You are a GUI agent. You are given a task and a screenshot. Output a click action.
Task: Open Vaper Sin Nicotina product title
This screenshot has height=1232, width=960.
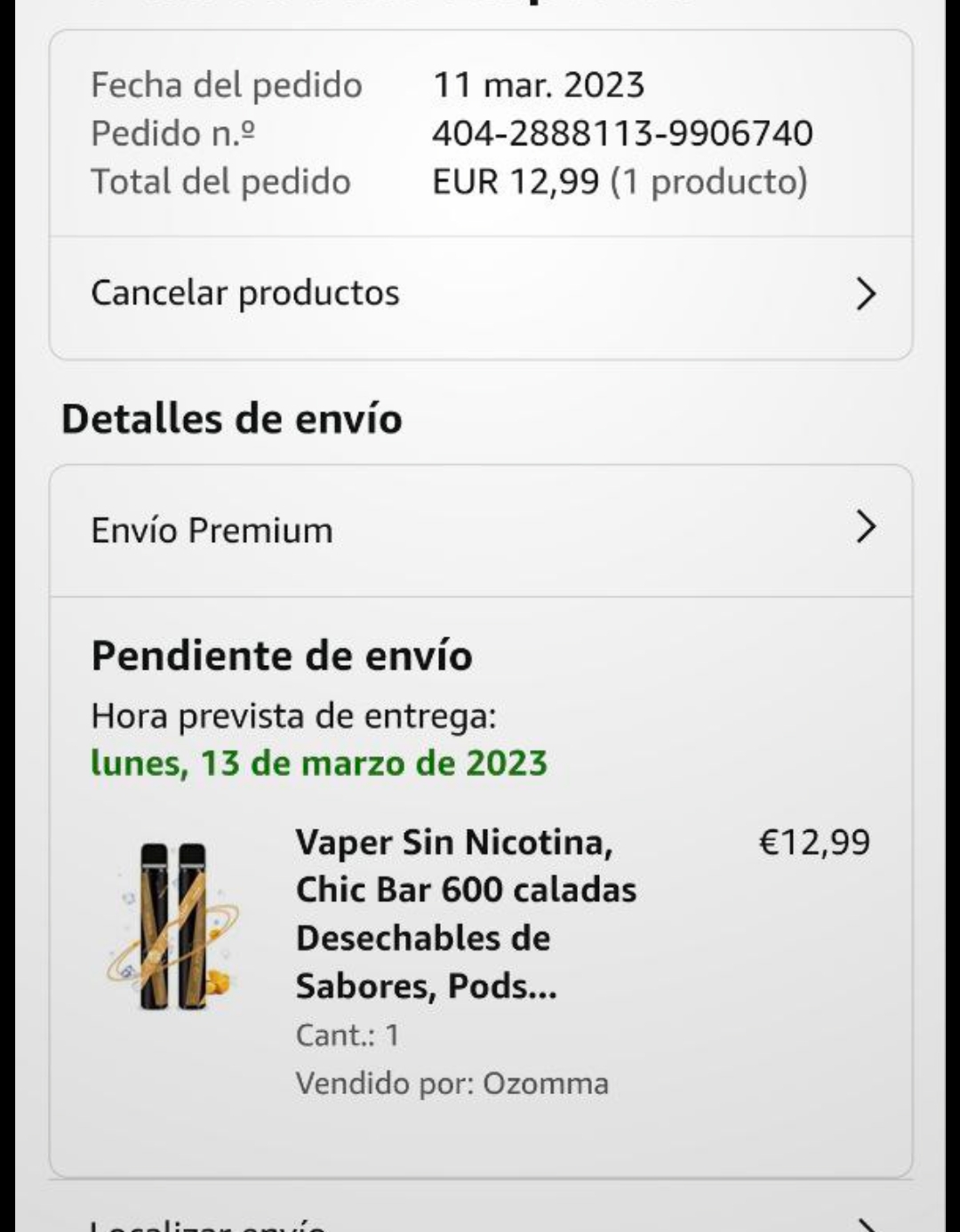466,914
